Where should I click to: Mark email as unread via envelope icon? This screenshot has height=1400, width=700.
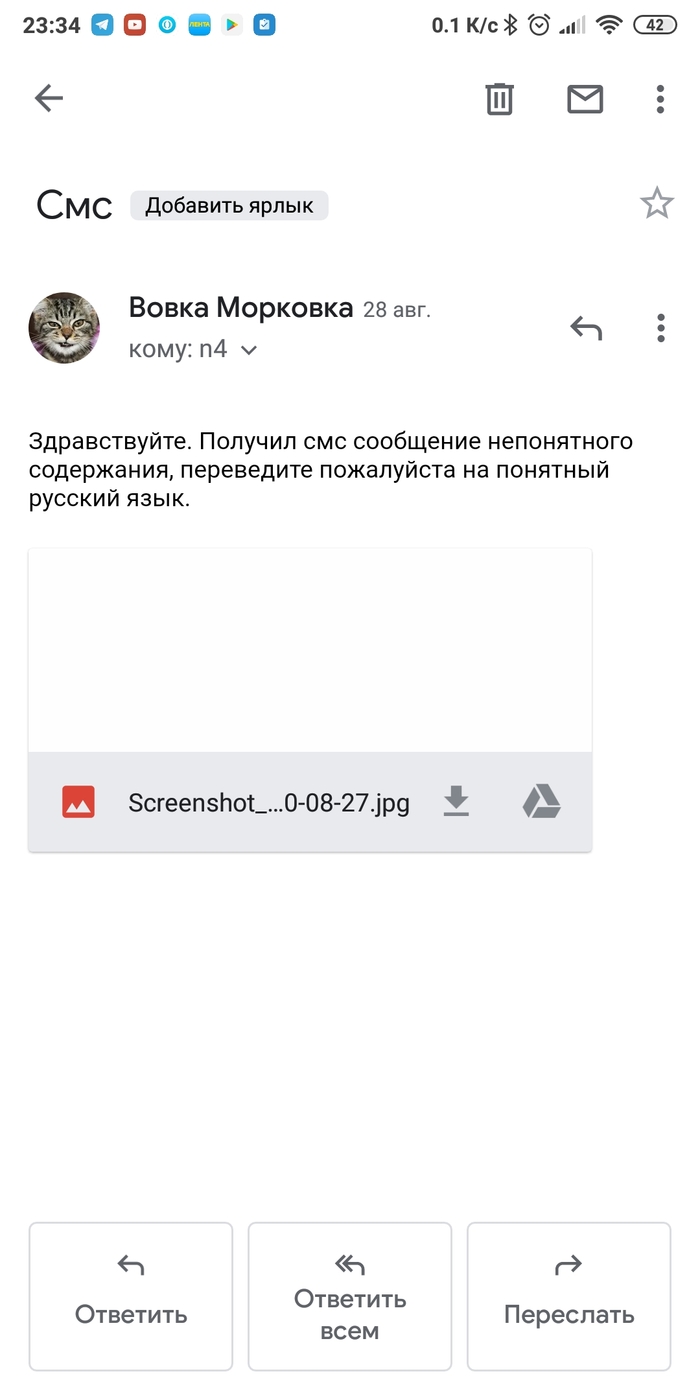coord(585,98)
